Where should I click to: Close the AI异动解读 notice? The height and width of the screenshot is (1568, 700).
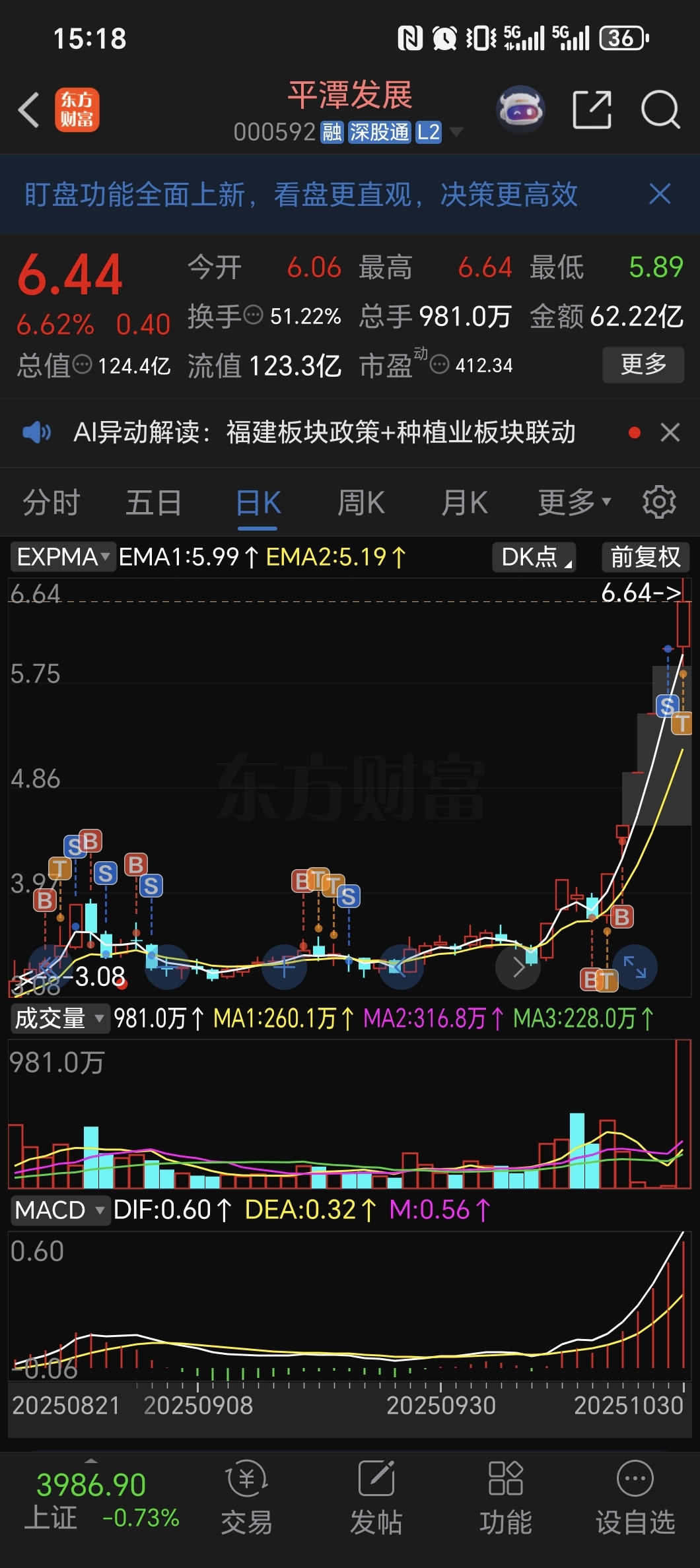670,433
